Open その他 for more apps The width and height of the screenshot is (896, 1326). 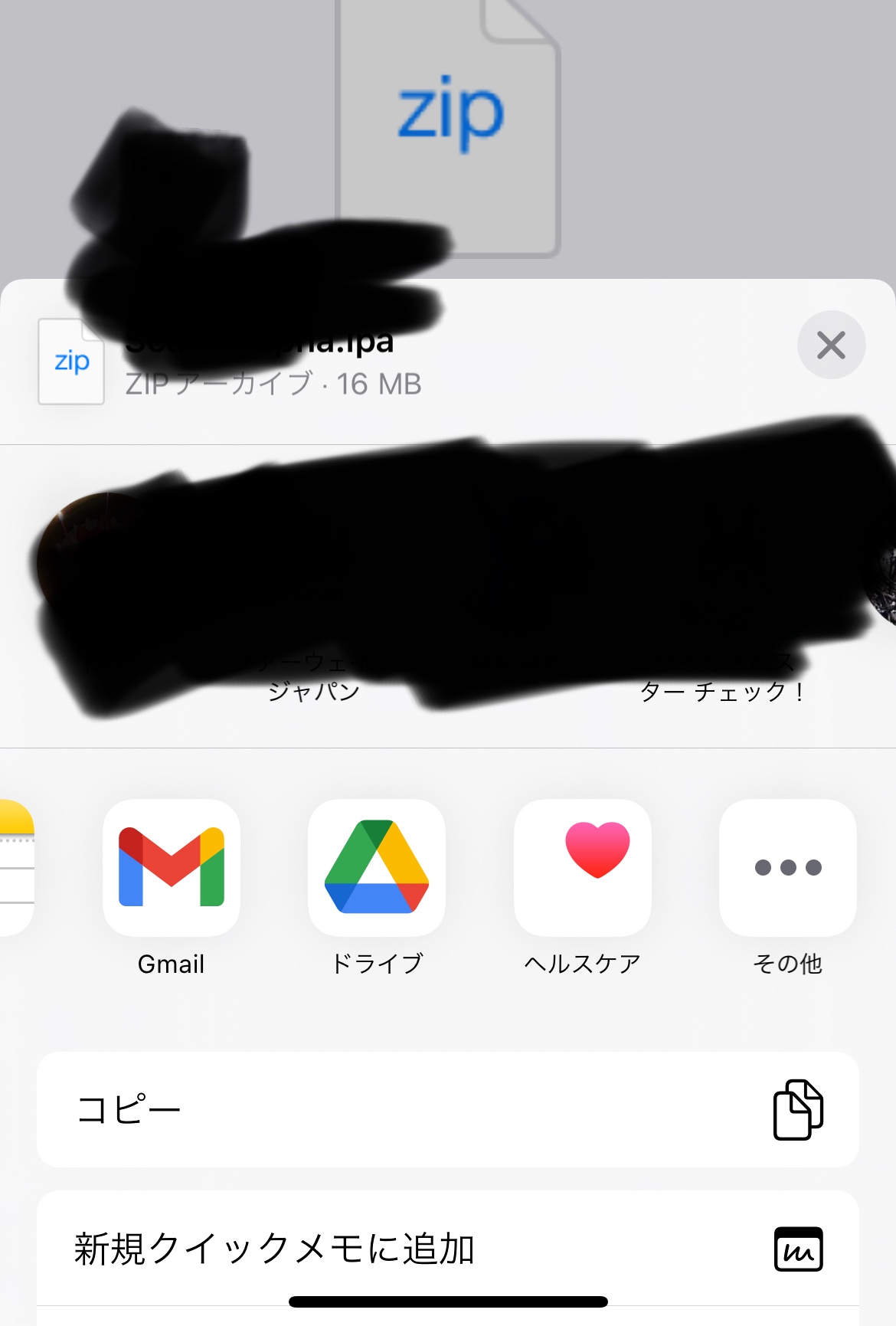[787, 868]
